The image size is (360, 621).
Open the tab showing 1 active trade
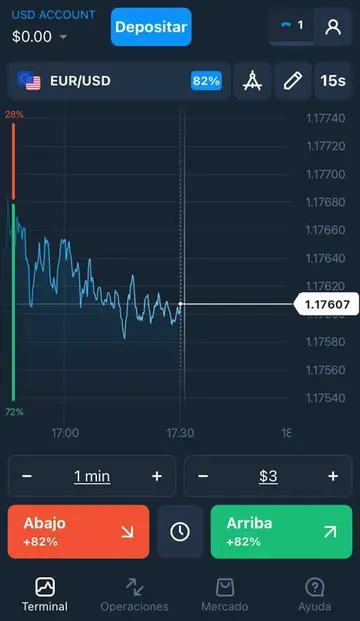click(x=291, y=26)
